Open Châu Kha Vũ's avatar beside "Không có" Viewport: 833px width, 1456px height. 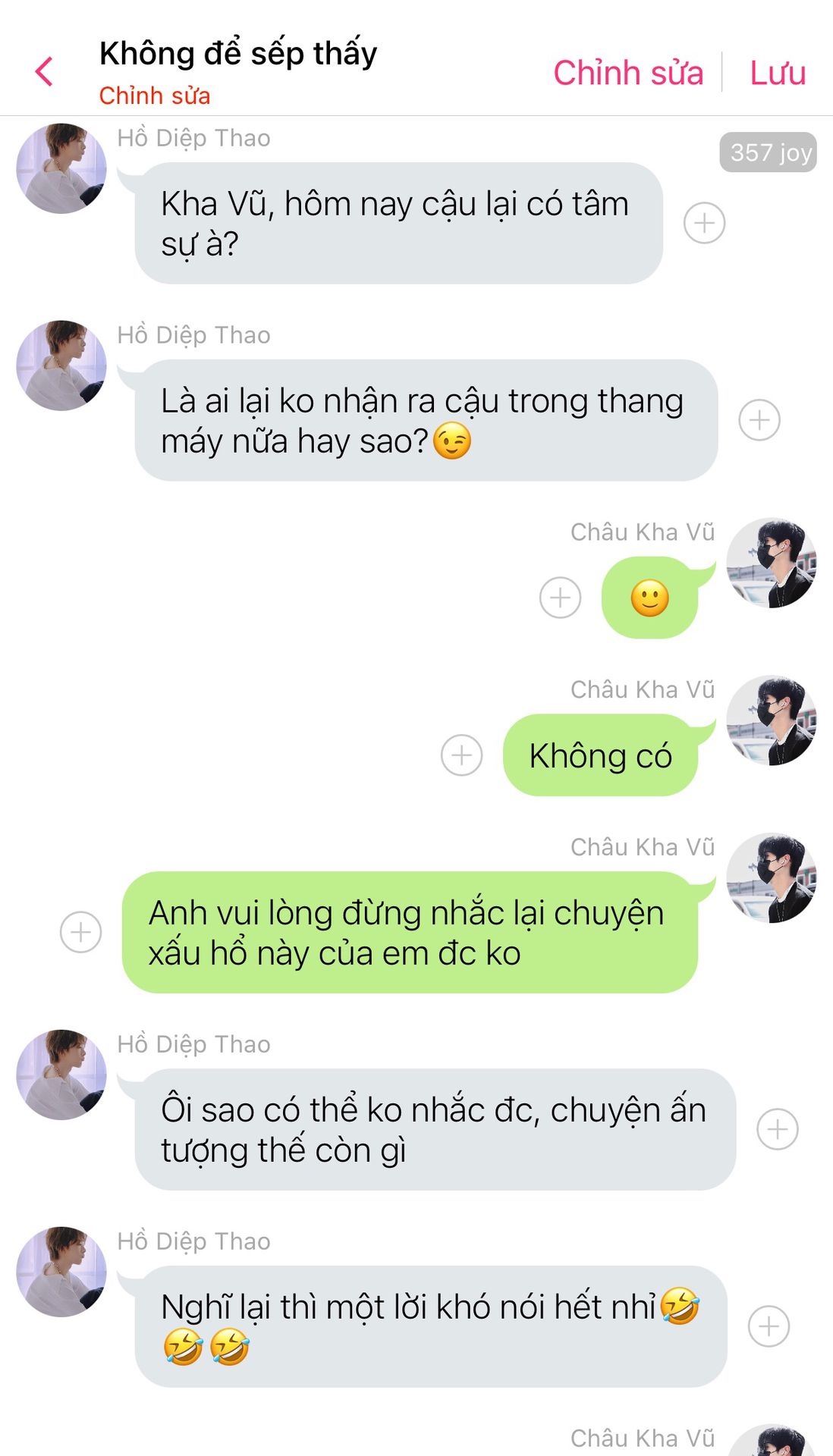coord(772,720)
